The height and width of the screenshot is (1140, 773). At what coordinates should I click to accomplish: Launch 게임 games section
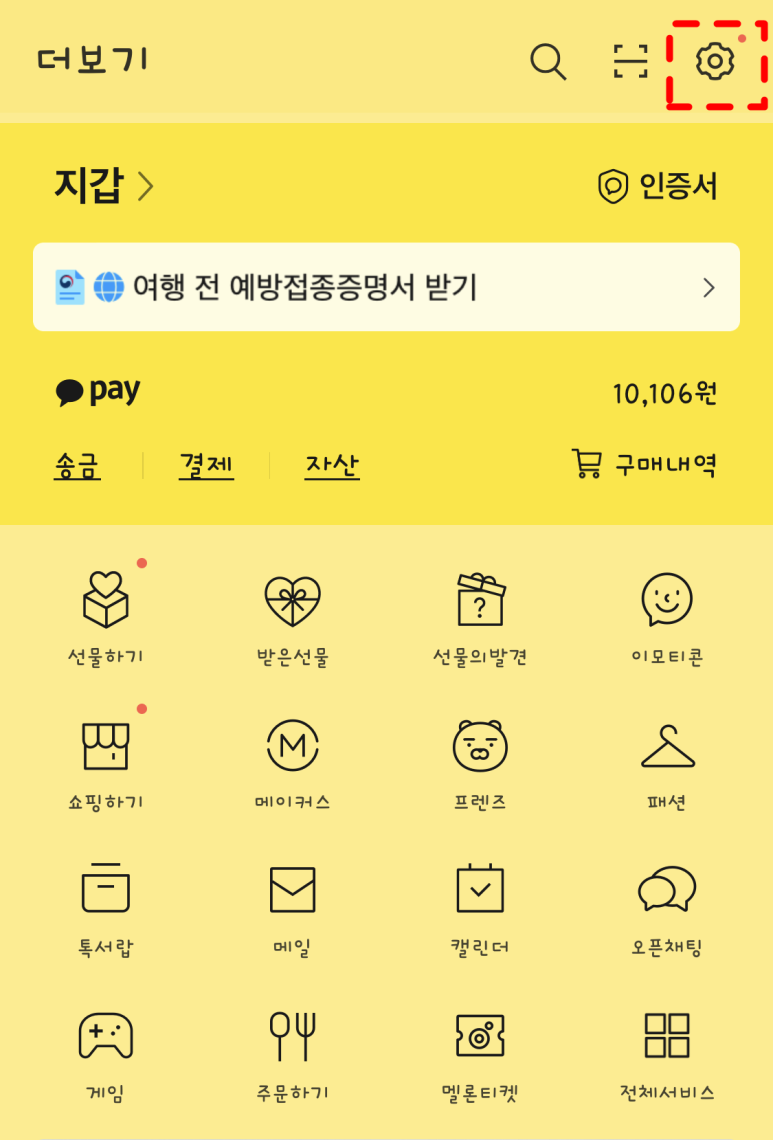105,1052
